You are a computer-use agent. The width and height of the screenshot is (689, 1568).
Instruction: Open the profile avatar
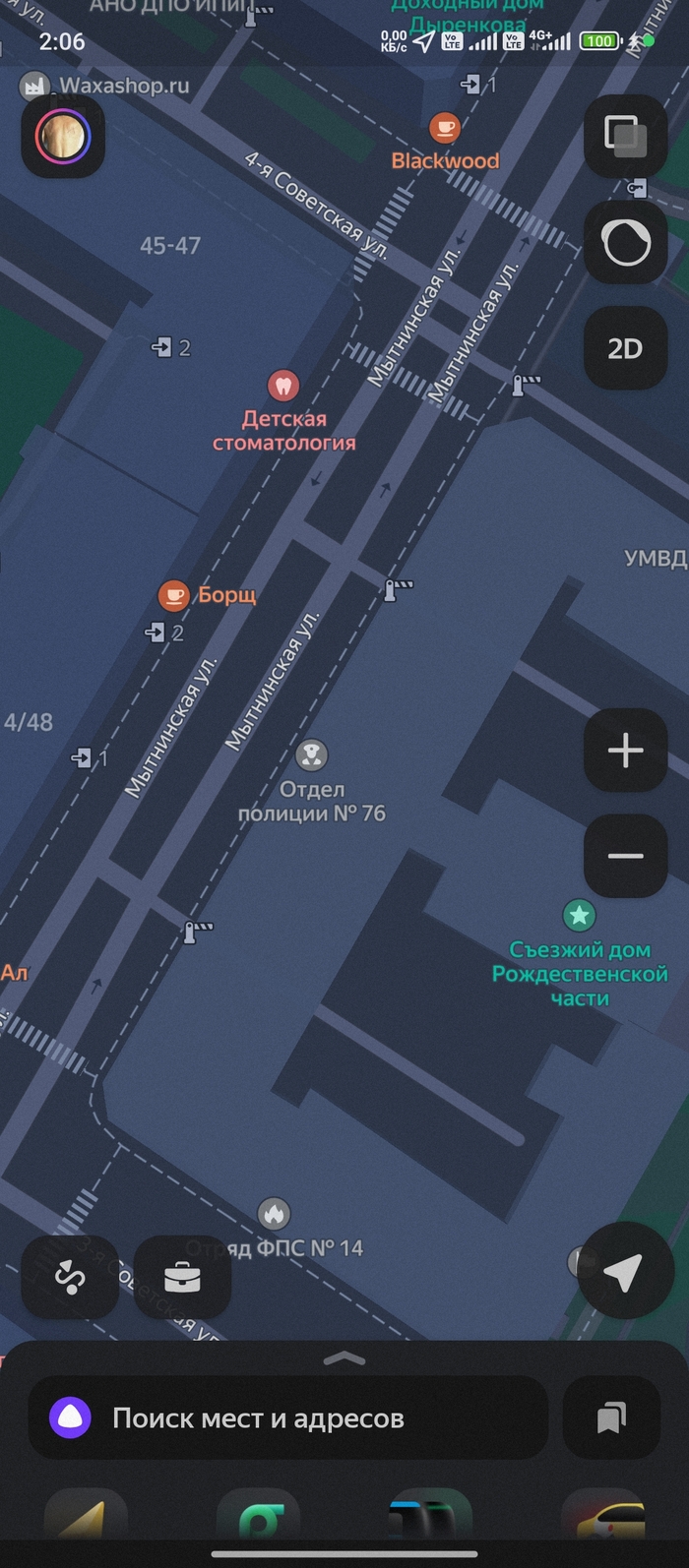pyautogui.click(x=63, y=137)
